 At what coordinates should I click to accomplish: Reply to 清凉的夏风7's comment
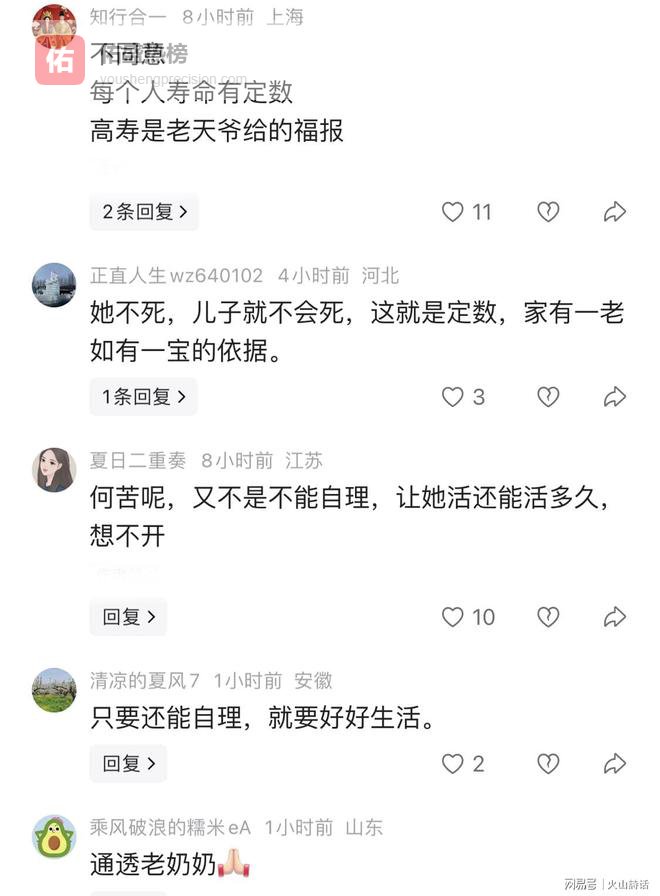[129, 764]
